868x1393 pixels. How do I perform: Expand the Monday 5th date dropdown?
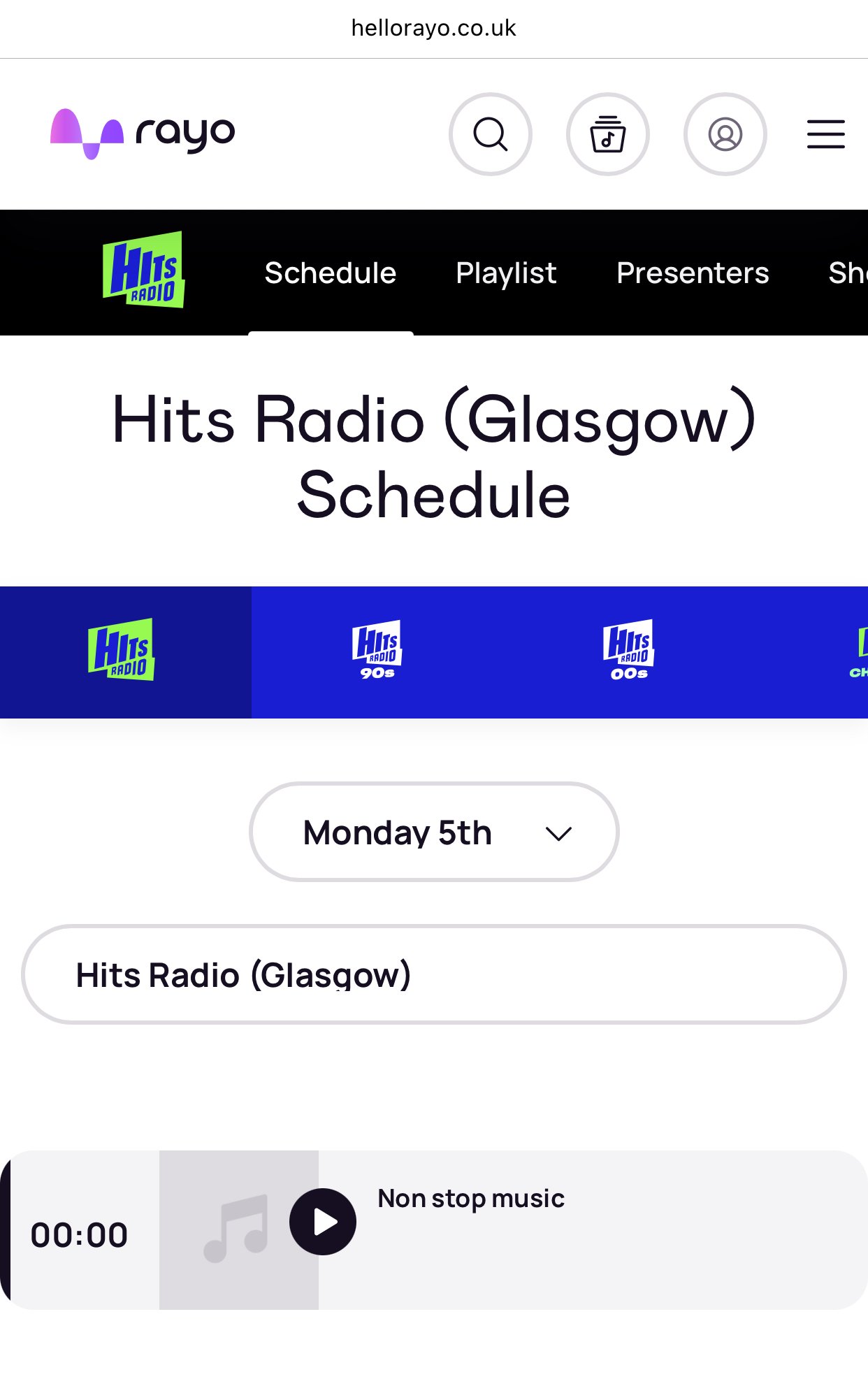click(433, 832)
